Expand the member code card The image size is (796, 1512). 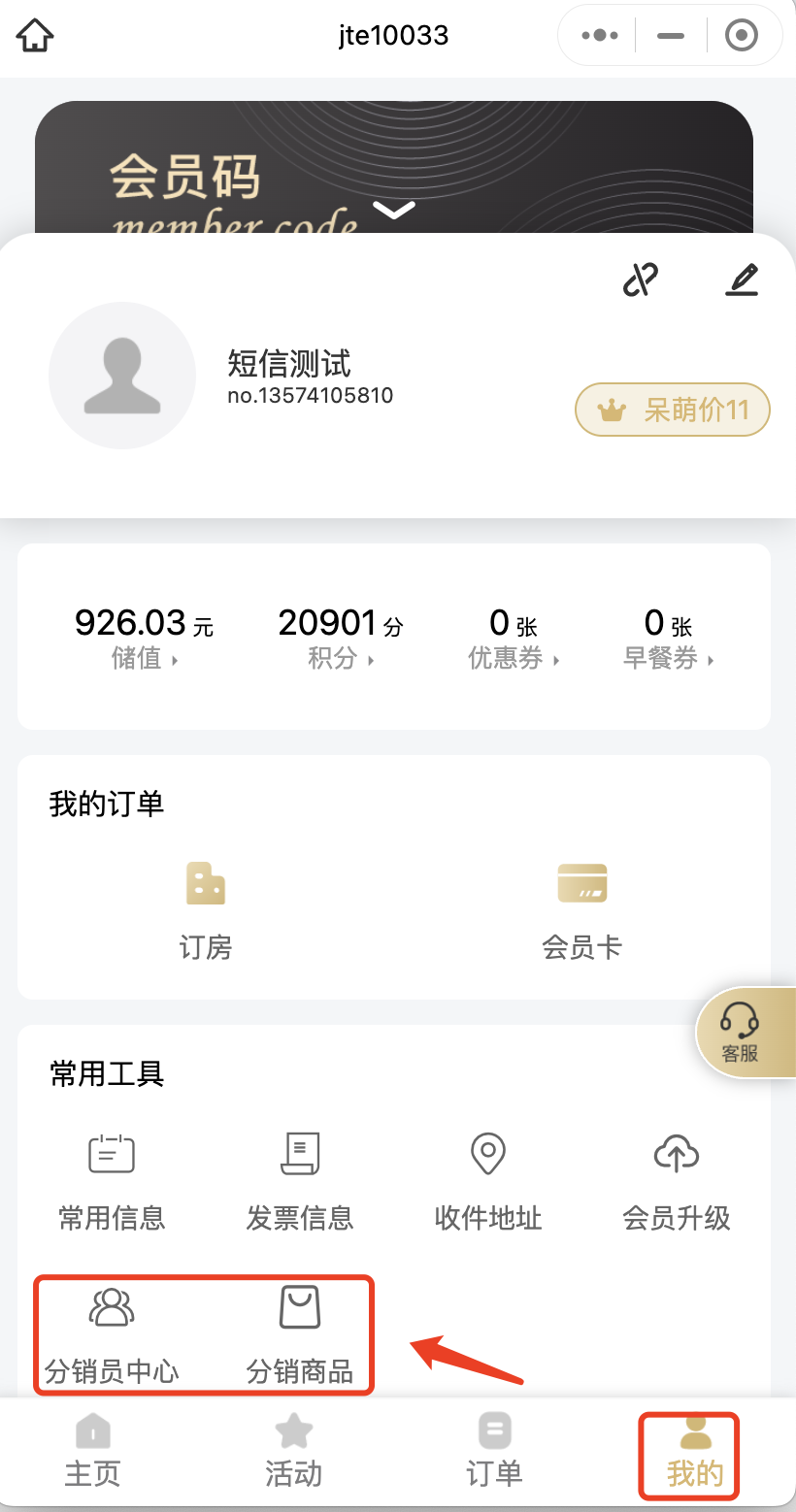click(394, 209)
